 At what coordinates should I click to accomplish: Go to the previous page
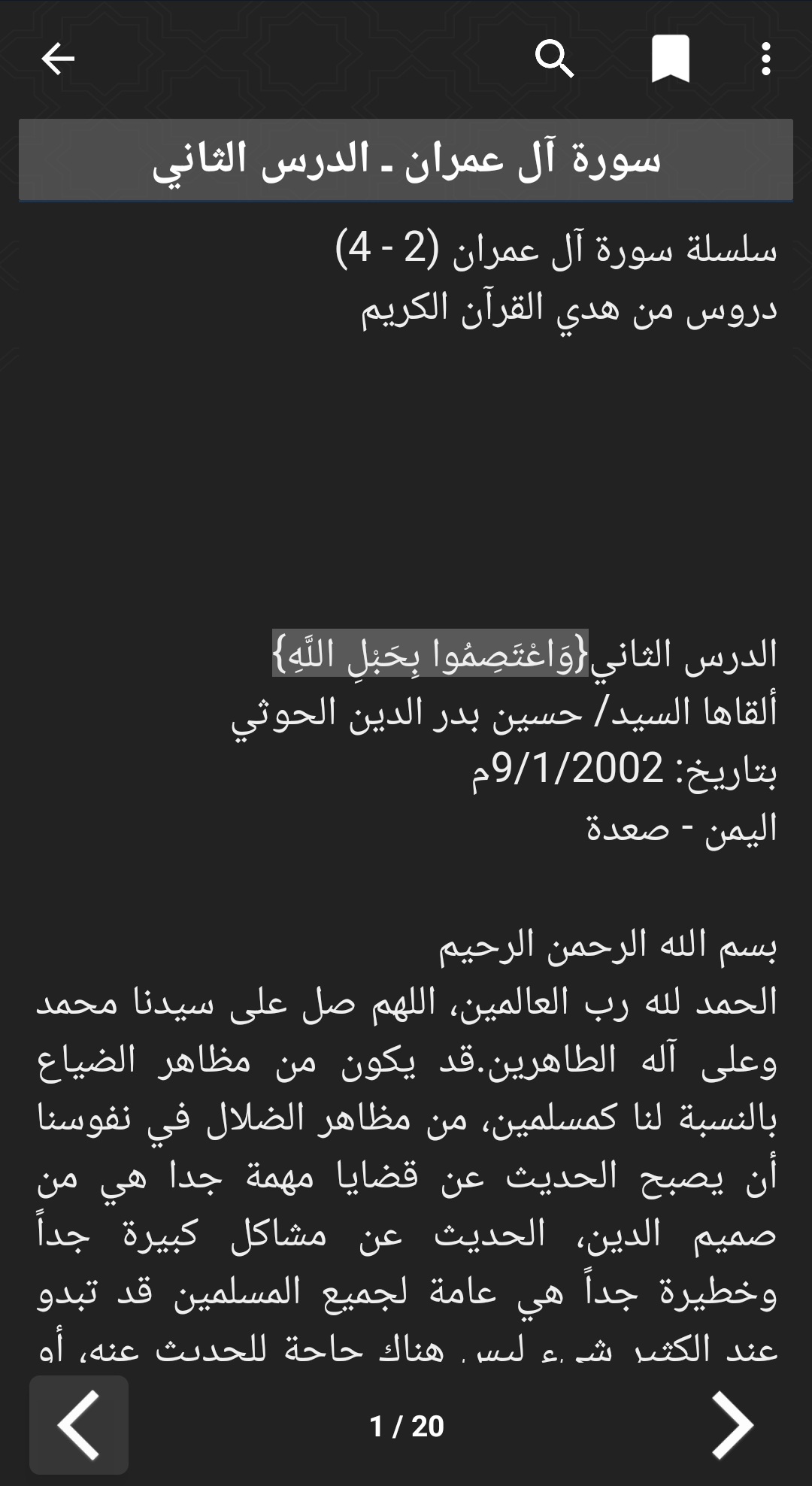coord(79,1425)
